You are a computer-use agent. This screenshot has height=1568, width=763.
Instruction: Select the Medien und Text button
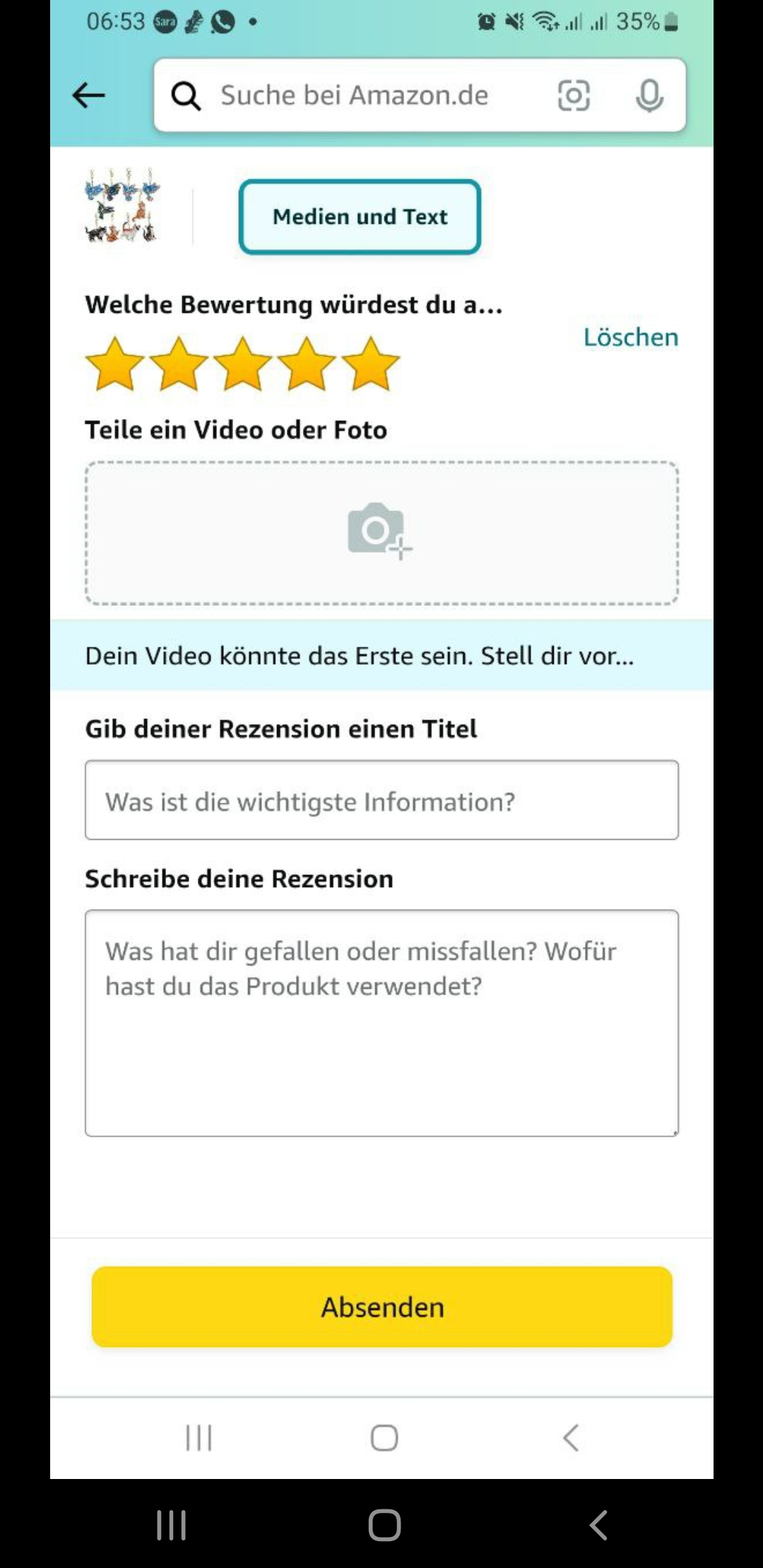point(360,217)
